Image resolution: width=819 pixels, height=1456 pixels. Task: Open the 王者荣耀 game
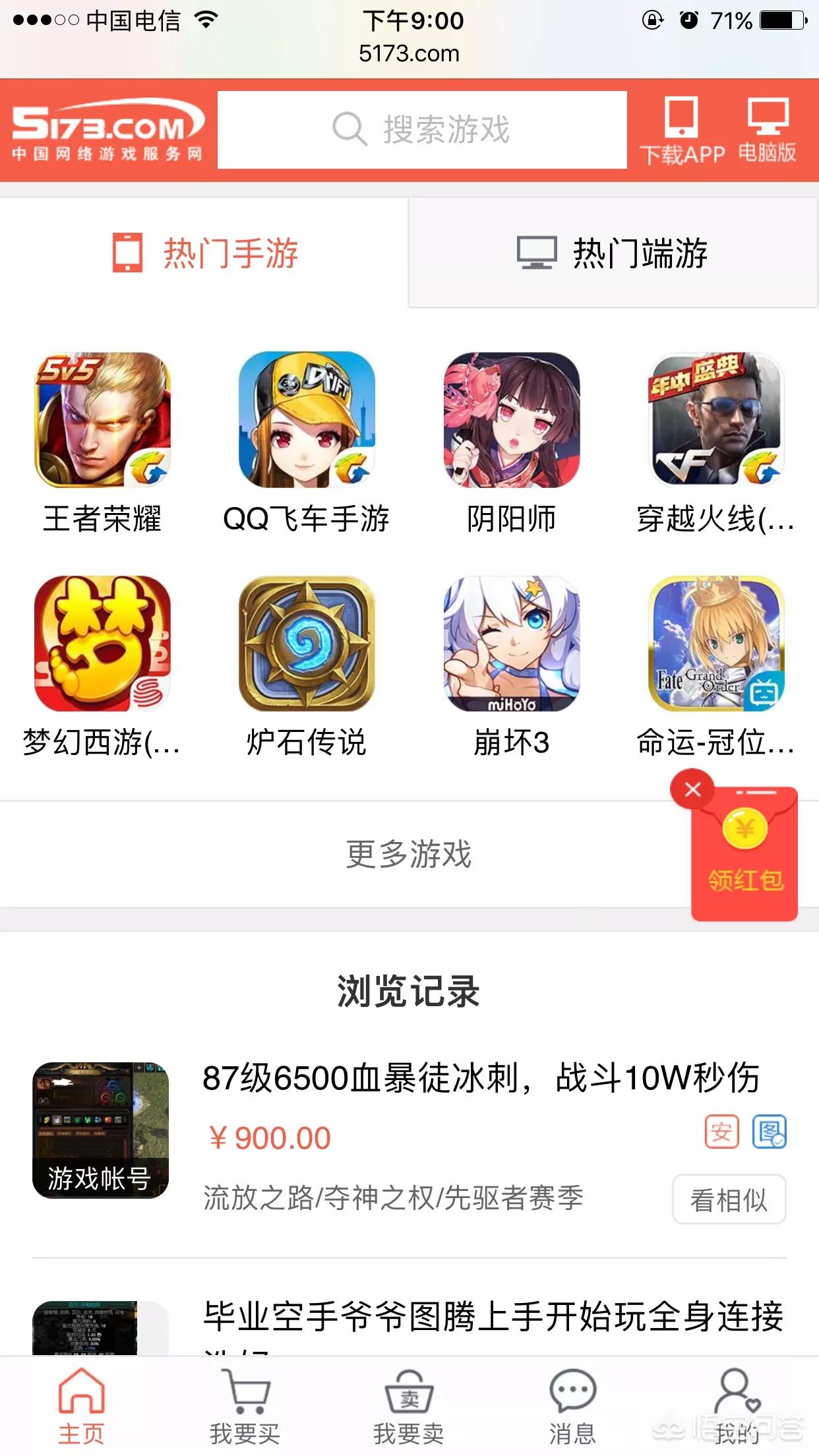[x=102, y=420]
